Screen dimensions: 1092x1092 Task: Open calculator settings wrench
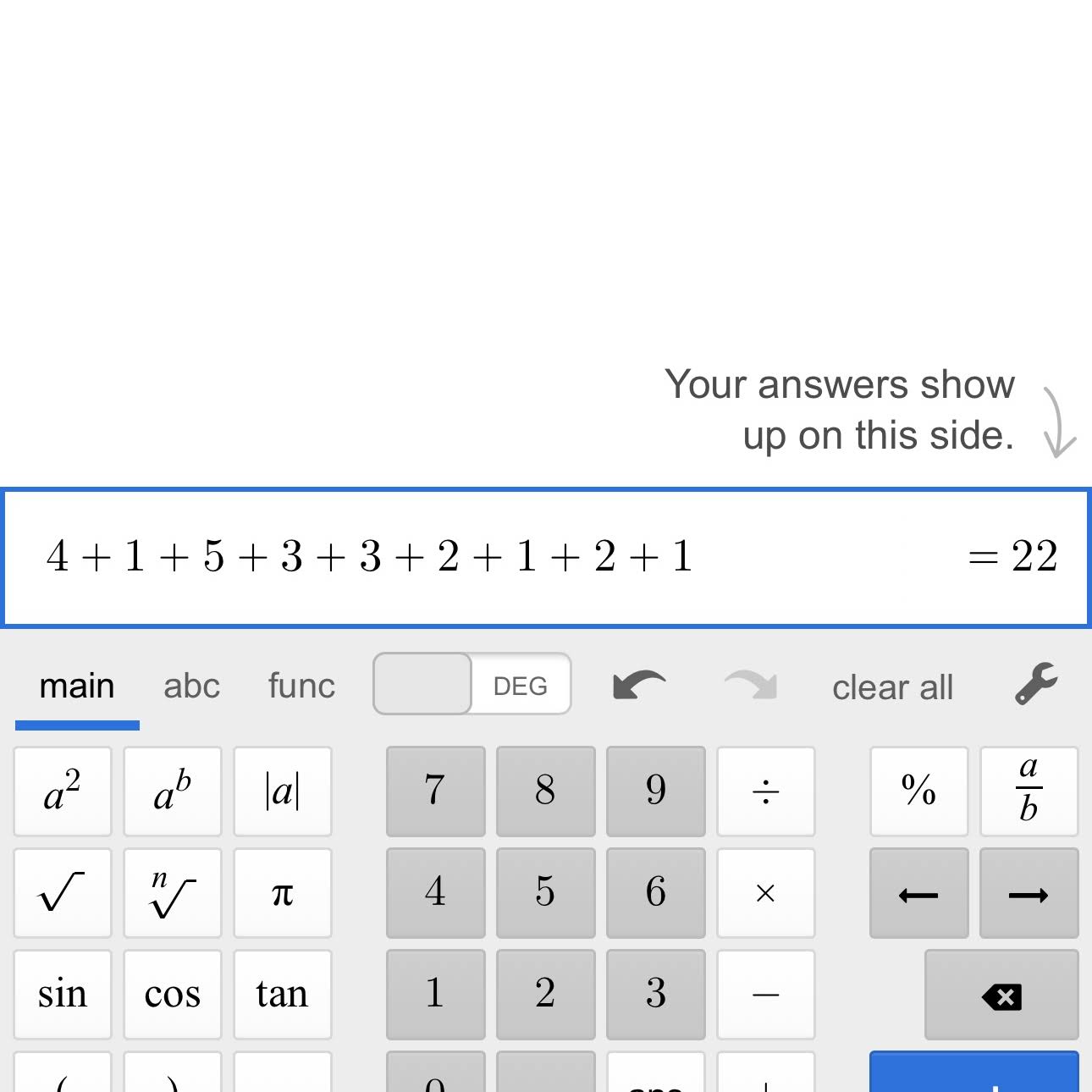pos(1036,684)
